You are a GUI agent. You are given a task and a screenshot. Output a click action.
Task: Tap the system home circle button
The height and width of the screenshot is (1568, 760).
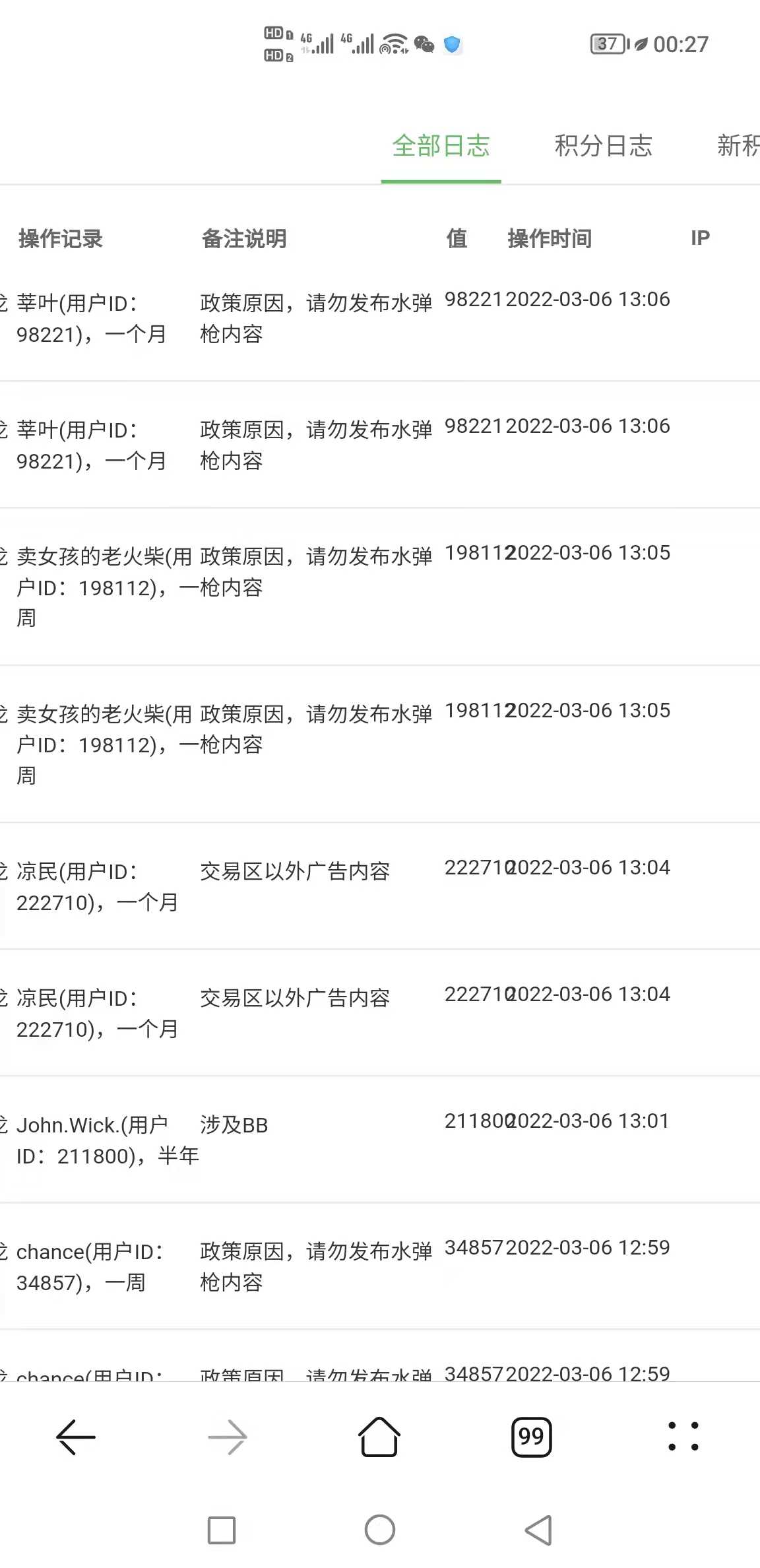click(380, 1530)
